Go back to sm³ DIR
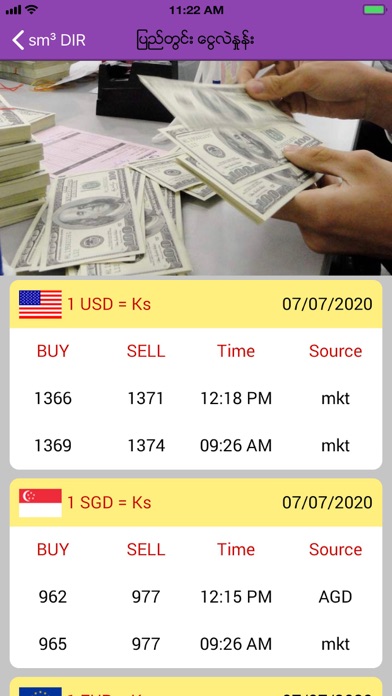Image resolution: width=392 pixels, height=696 pixels. (48, 40)
